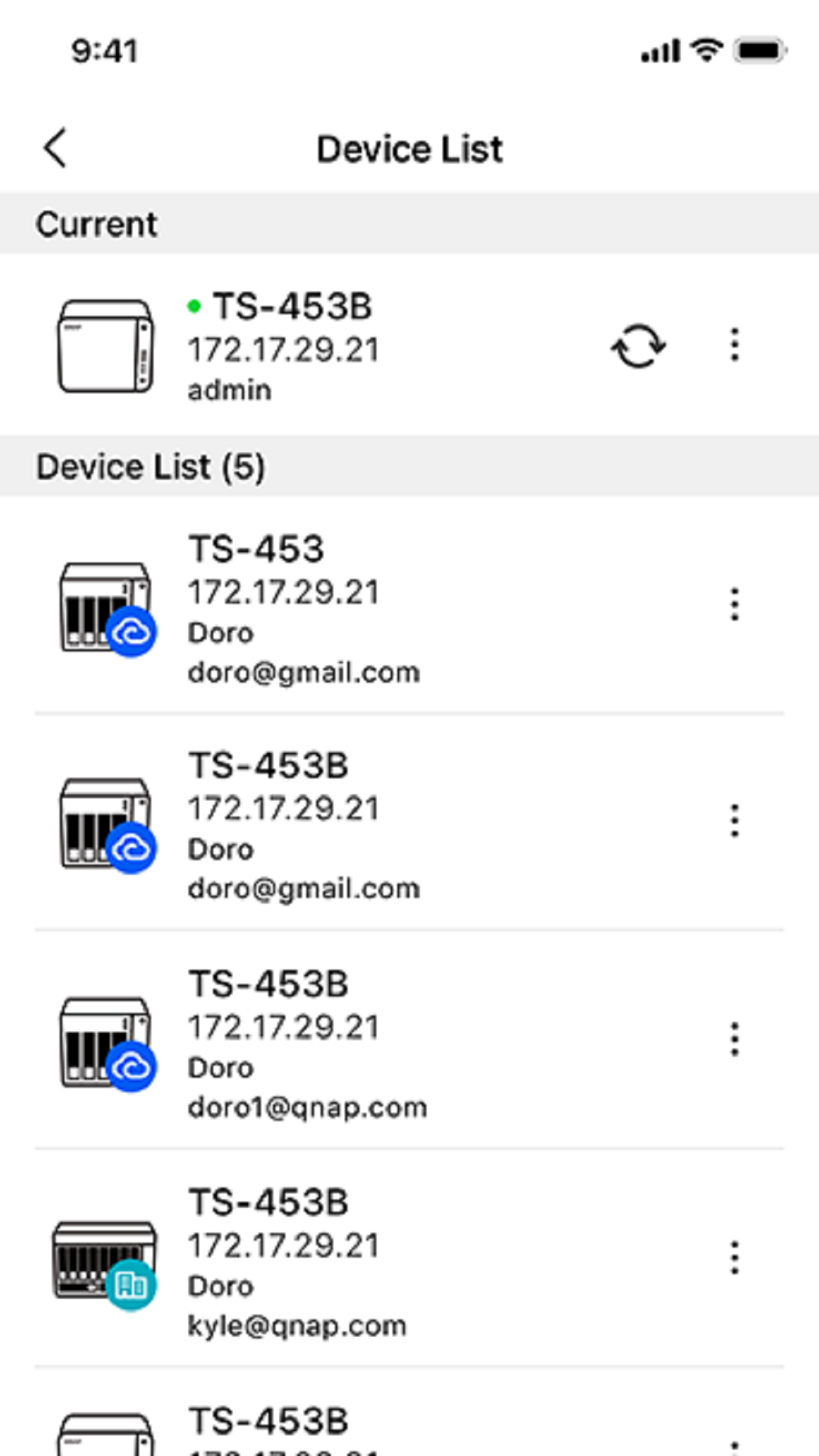Image resolution: width=819 pixels, height=1456 pixels.
Task: Open more options for current admin device
Action: [734, 345]
